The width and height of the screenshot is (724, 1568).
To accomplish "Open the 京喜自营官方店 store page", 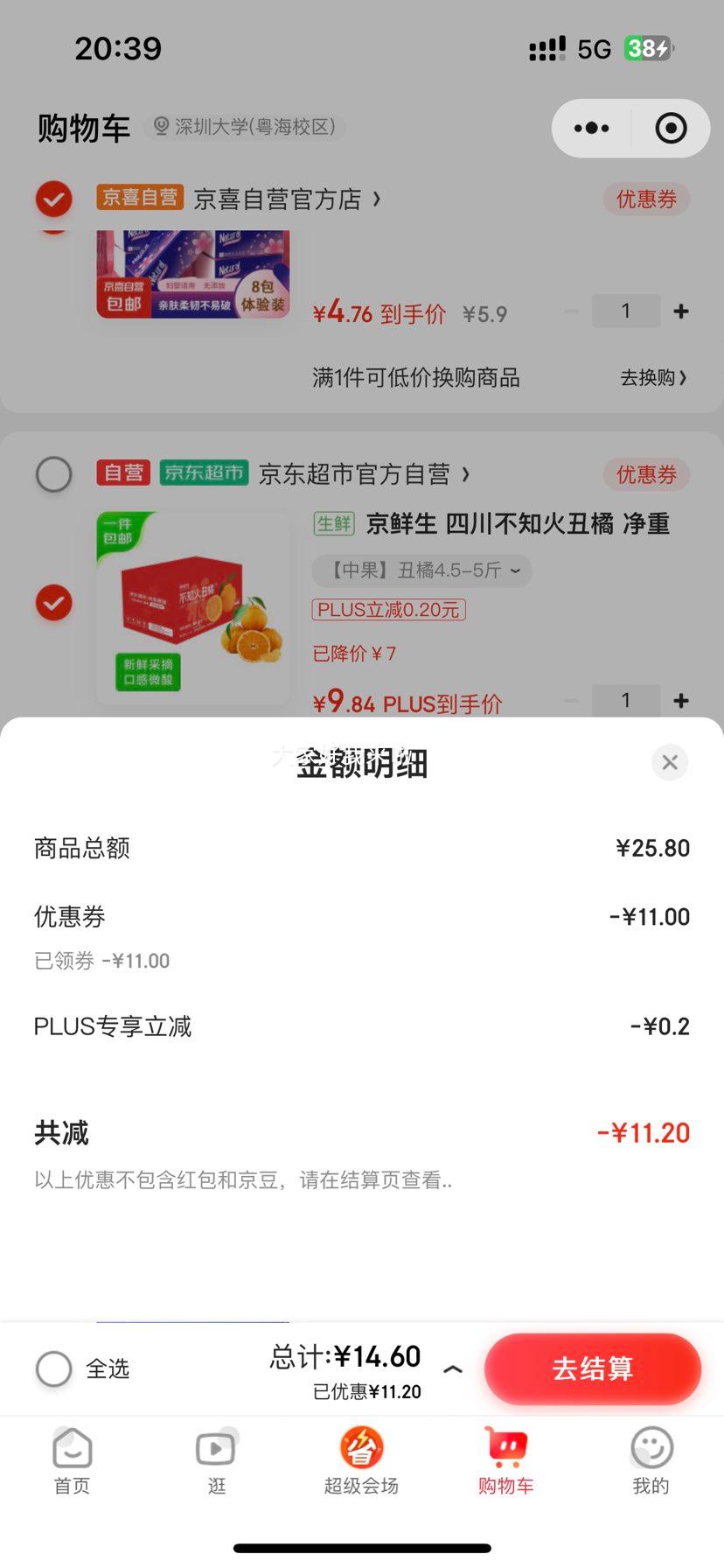I will click(287, 199).
